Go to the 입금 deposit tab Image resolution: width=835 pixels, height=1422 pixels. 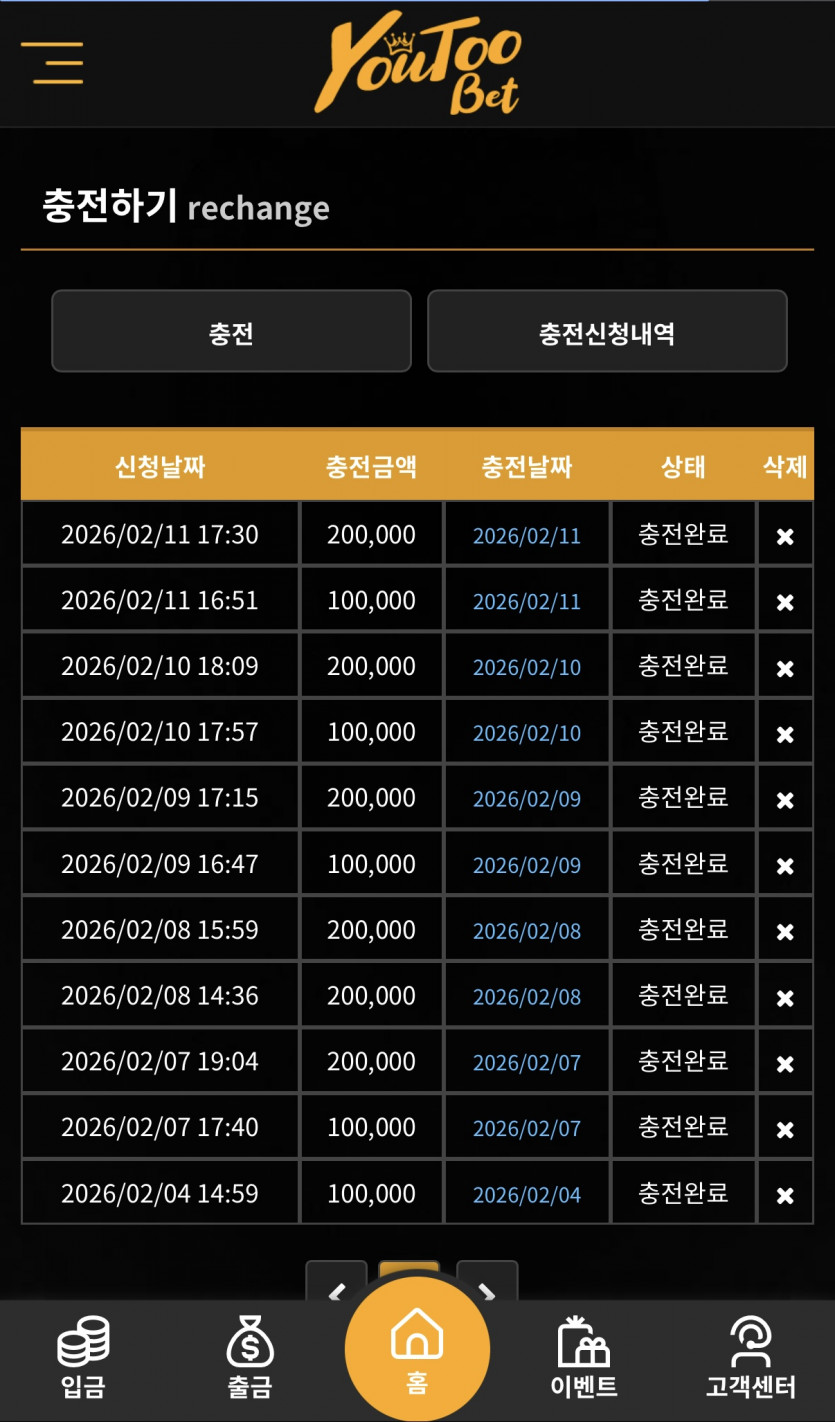(83, 1358)
